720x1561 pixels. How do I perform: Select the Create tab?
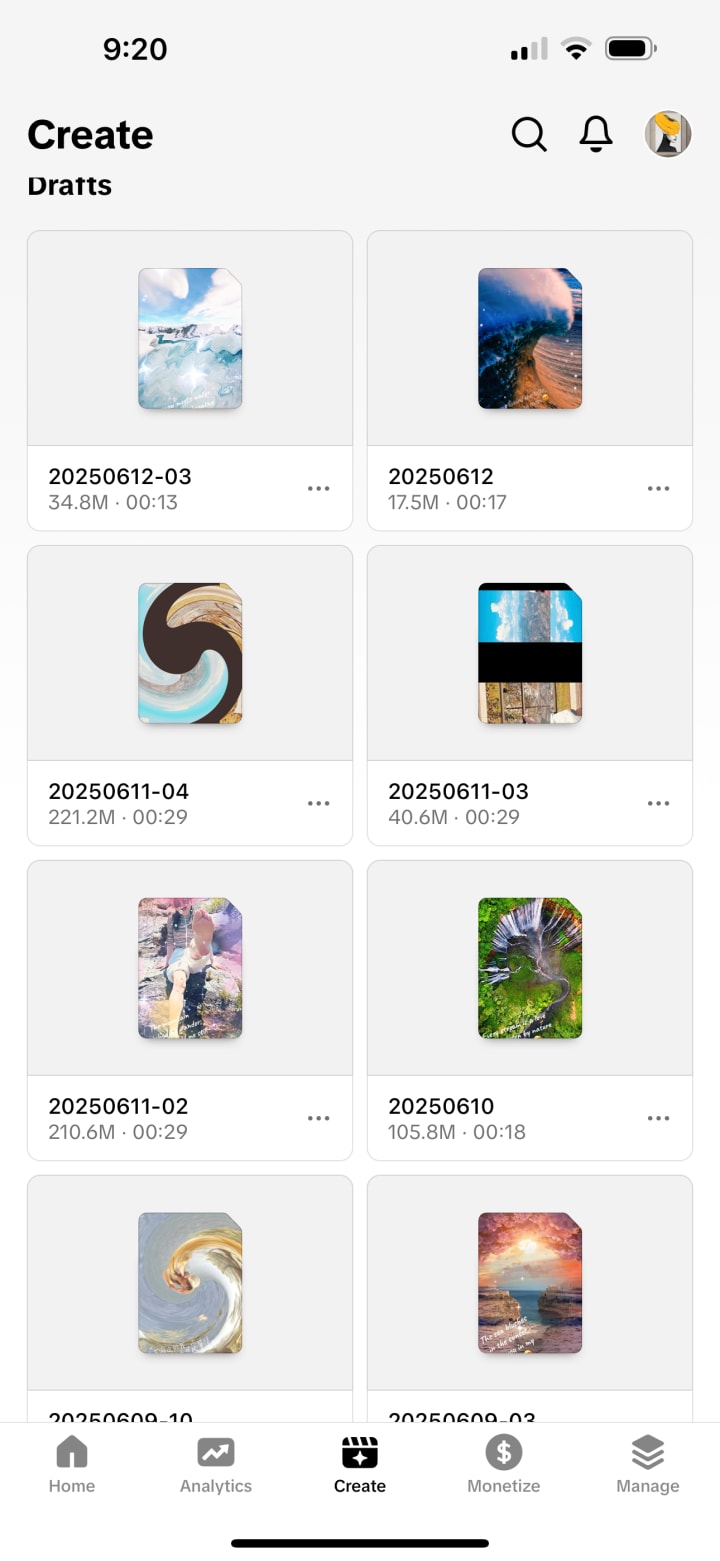tap(360, 1464)
